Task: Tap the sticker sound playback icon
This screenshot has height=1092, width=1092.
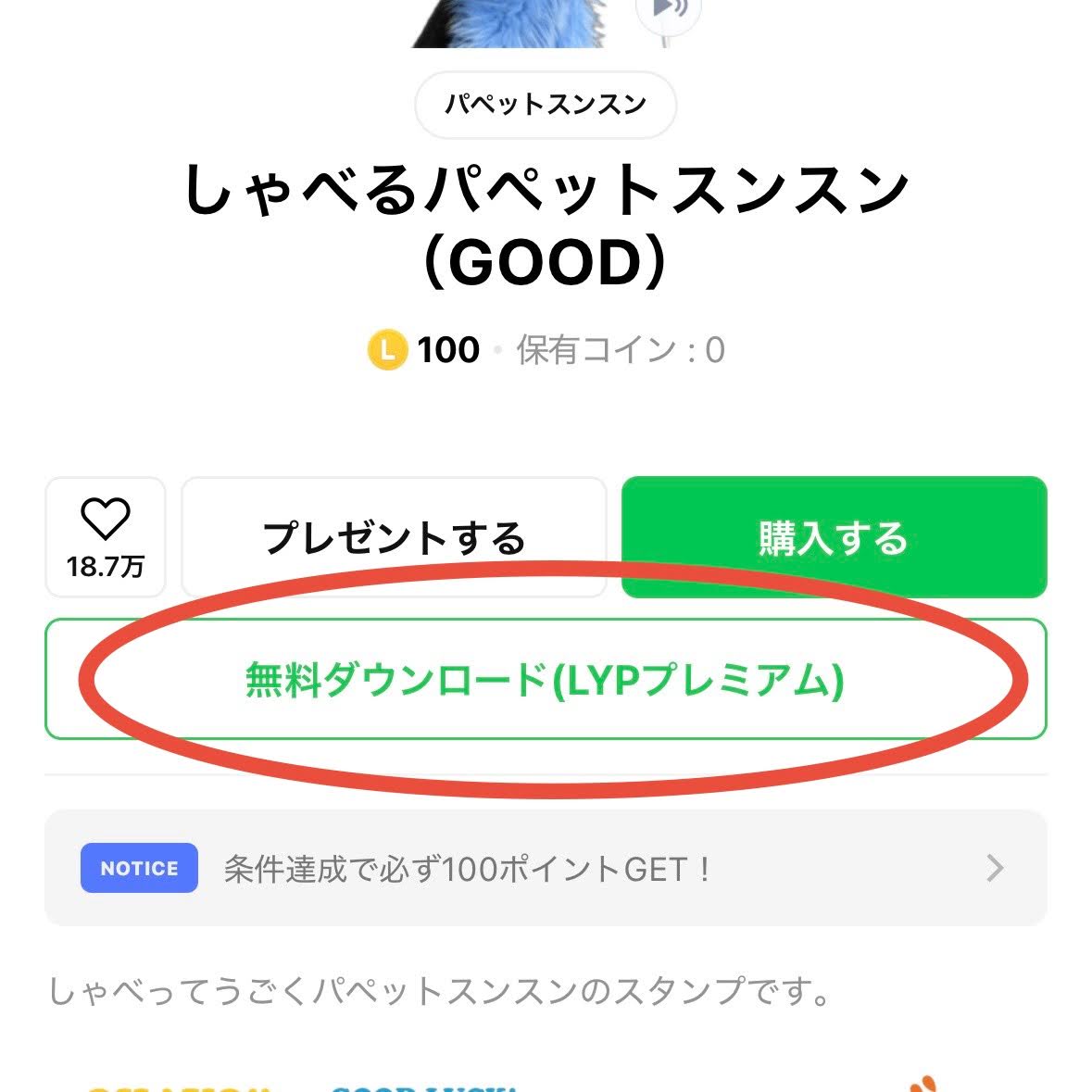Action: click(x=665, y=13)
